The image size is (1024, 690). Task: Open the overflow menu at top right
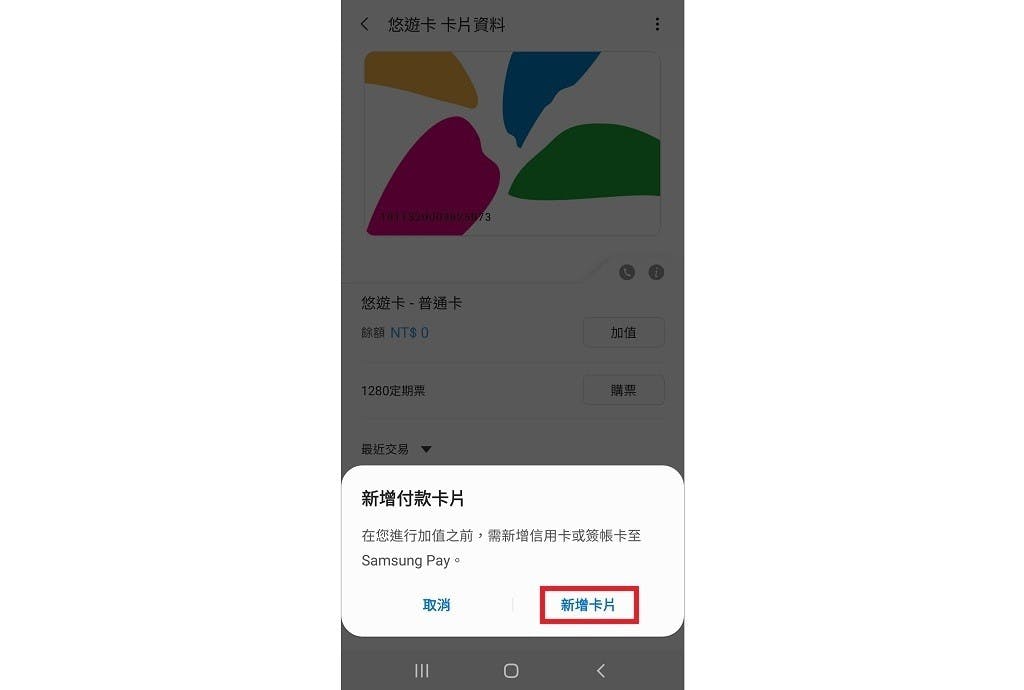click(x=657, y=24)
